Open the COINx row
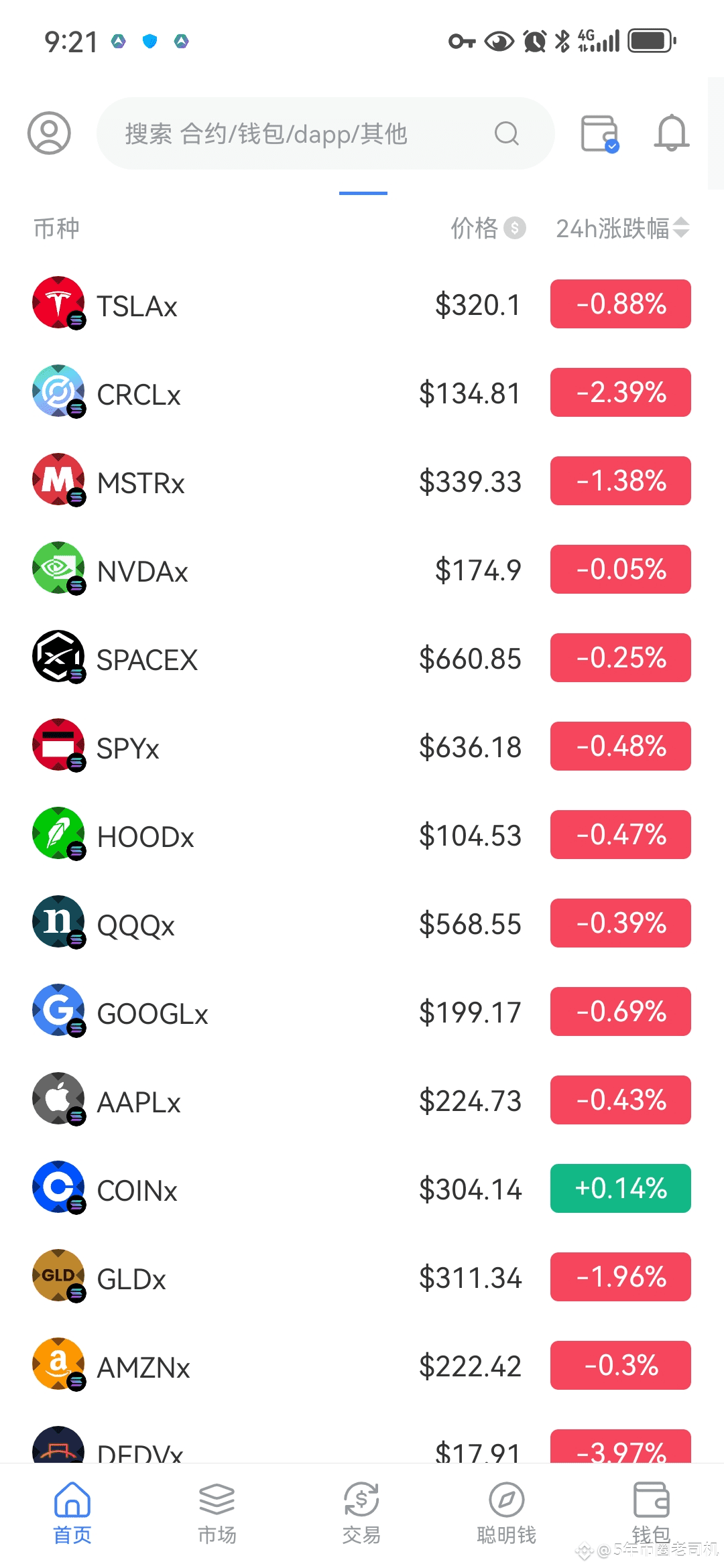The width and height of the screenshot is (724, 1568). [362, 1189]
